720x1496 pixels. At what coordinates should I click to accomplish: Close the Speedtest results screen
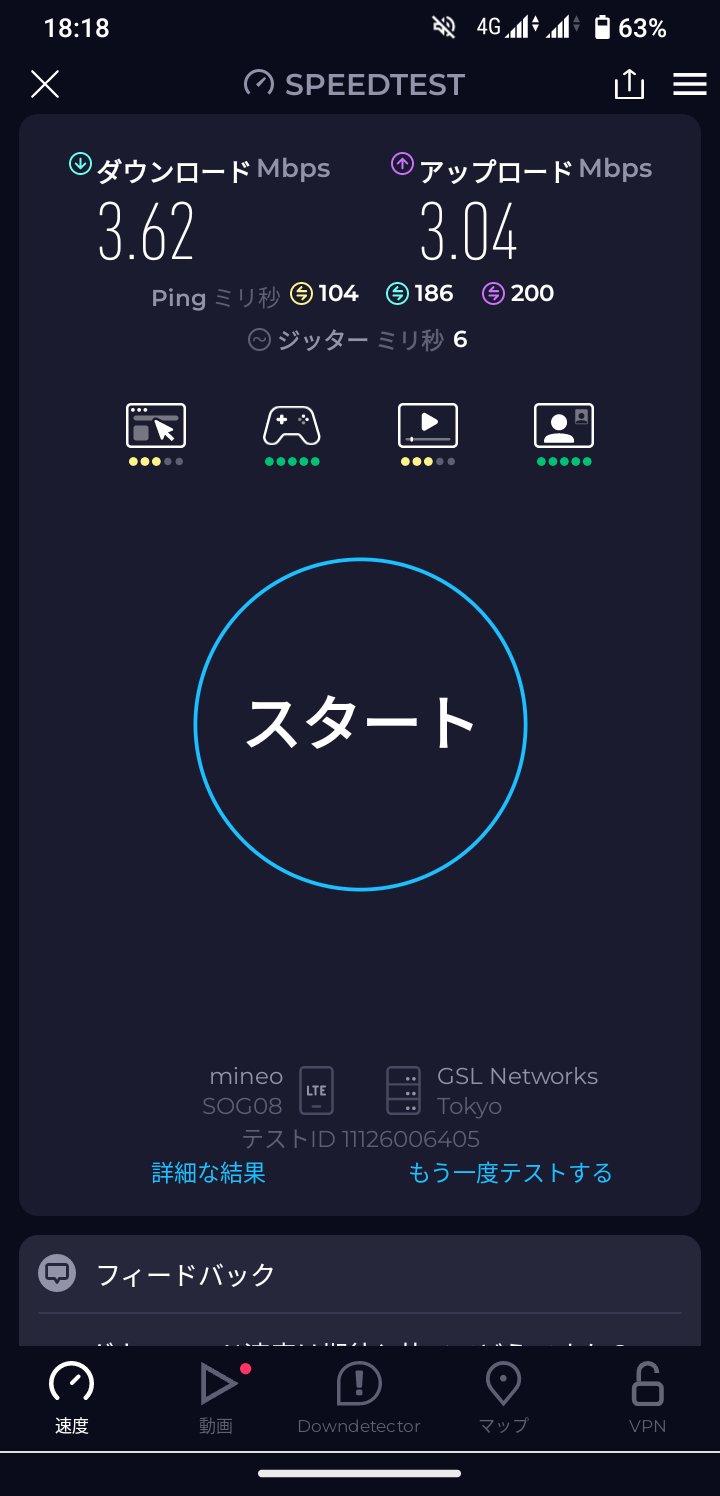tap(45, 85)
